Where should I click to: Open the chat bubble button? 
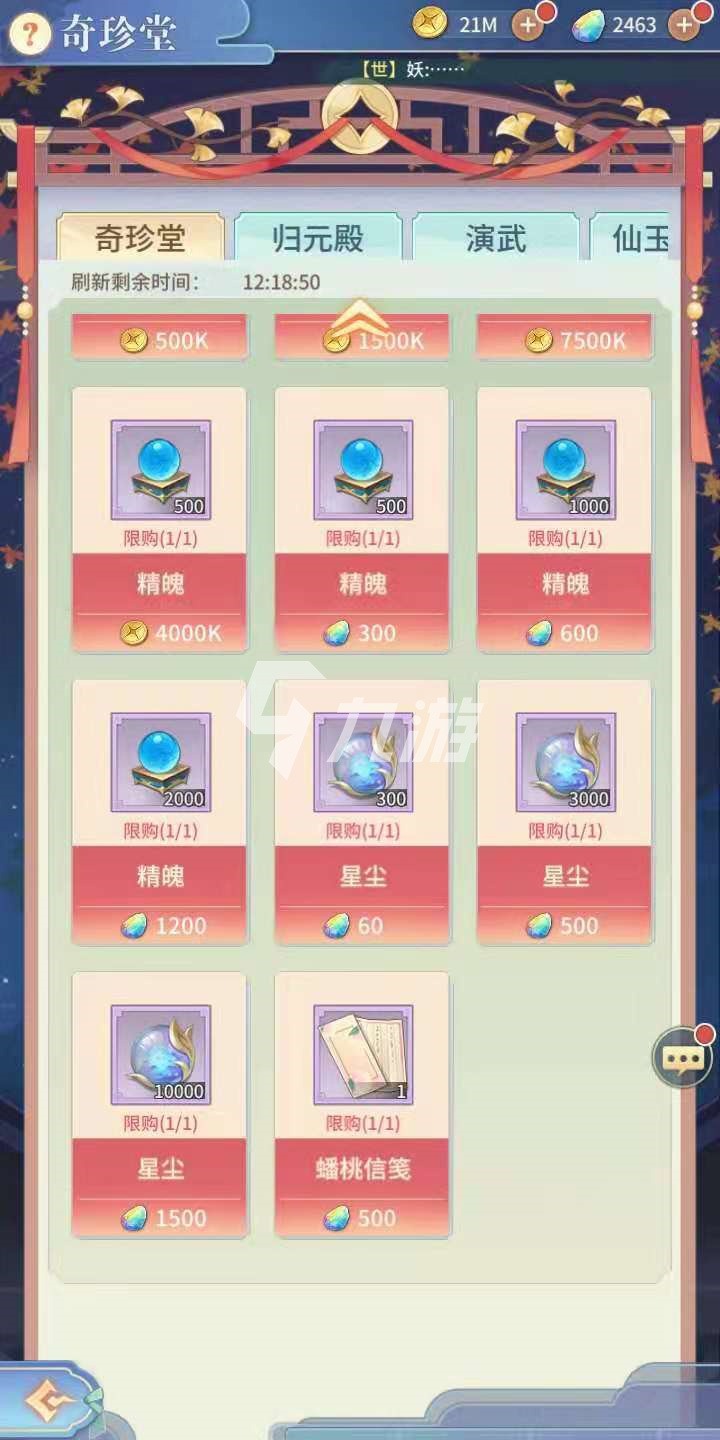(x=682, y=1058)
